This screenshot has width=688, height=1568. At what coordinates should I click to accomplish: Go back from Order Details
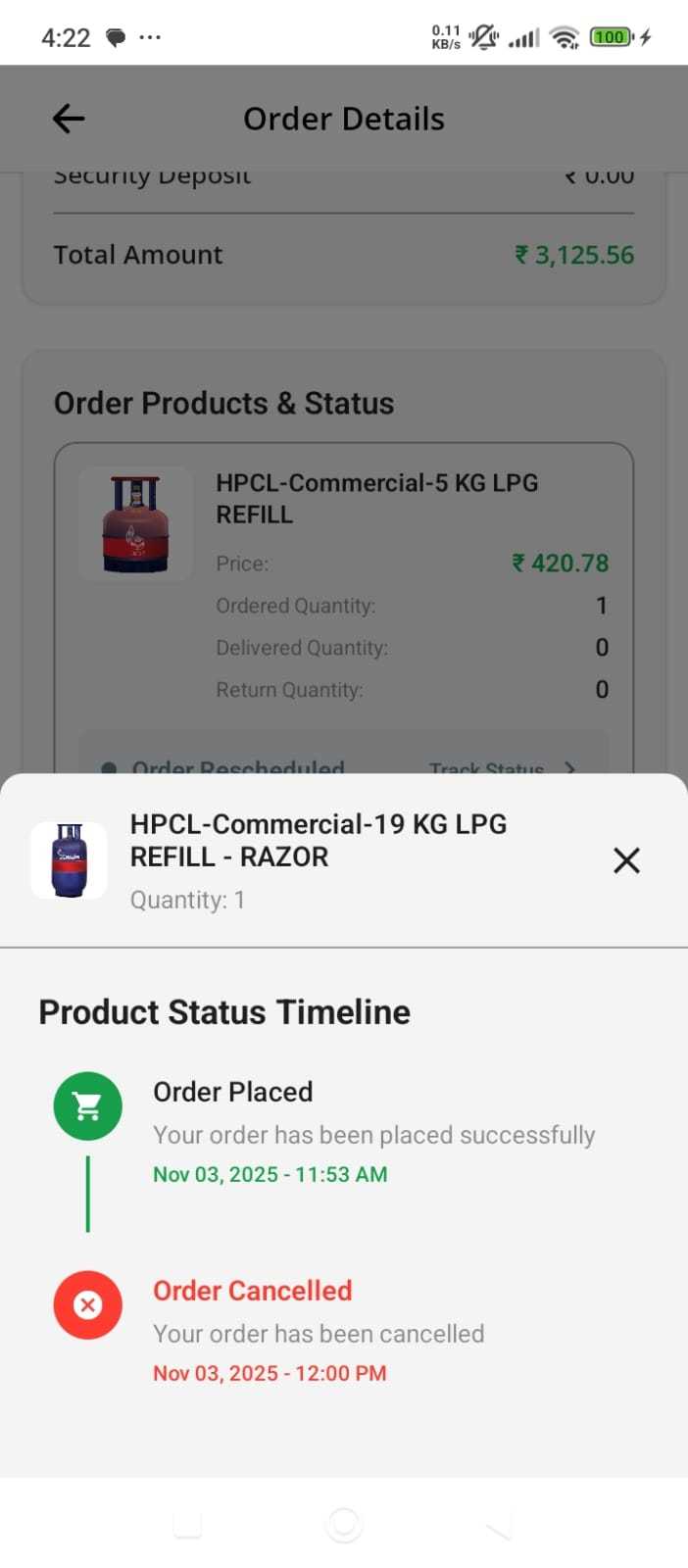(69, 119)
